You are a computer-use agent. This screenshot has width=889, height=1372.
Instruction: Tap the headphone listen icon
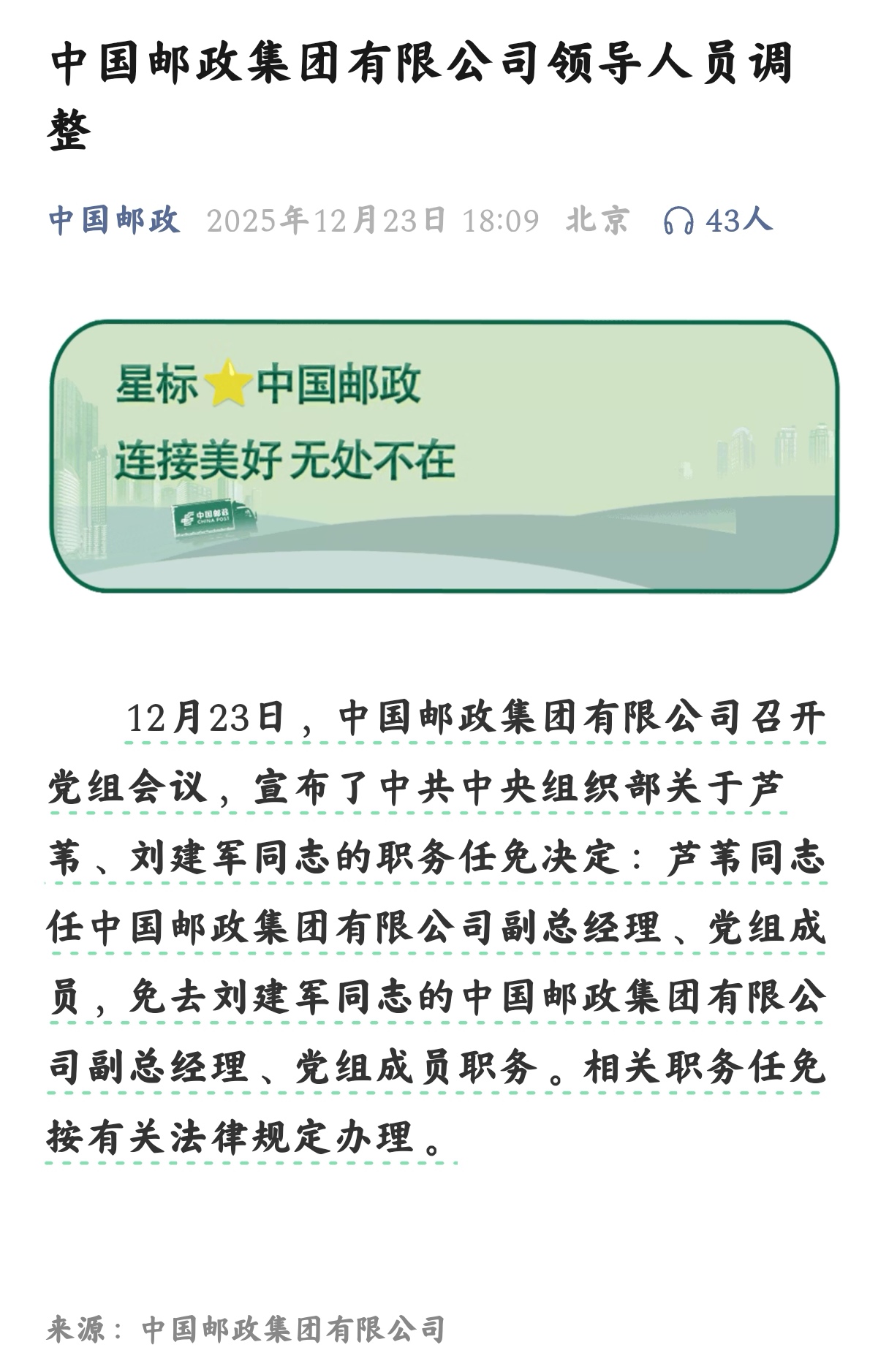coord(678,221)
